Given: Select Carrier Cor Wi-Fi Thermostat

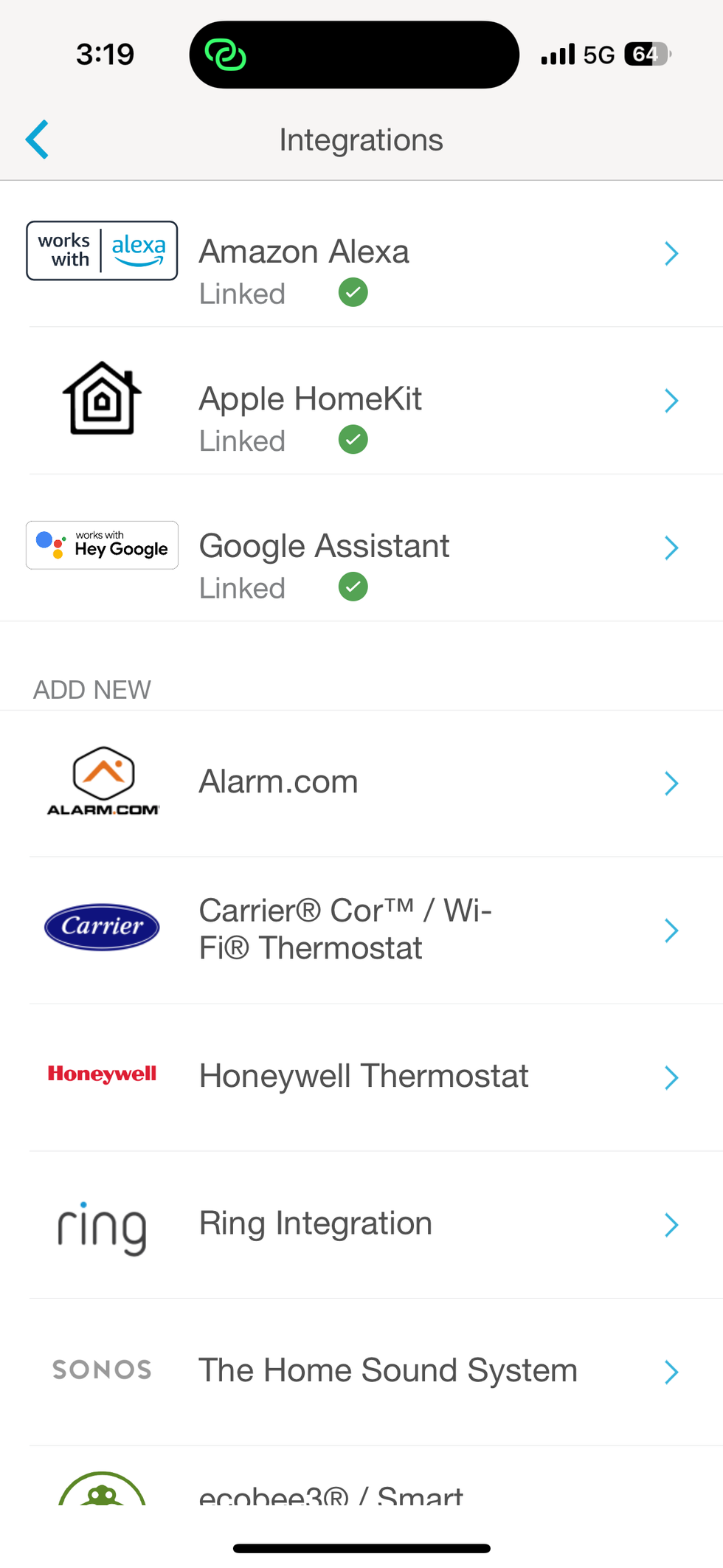Looking at the screenshot, I should [x=361, y=930].
